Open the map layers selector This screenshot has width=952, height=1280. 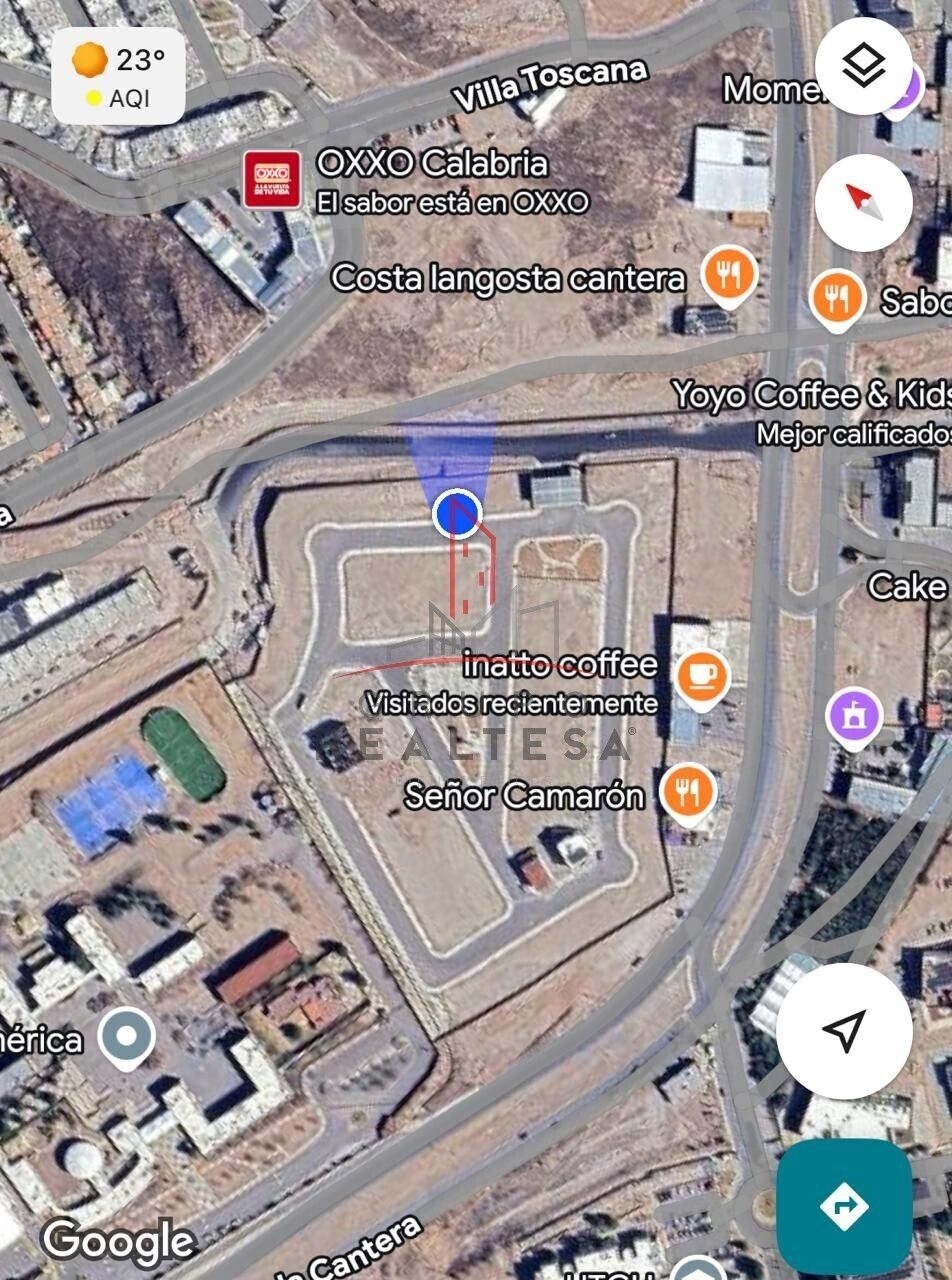point(863,66)
